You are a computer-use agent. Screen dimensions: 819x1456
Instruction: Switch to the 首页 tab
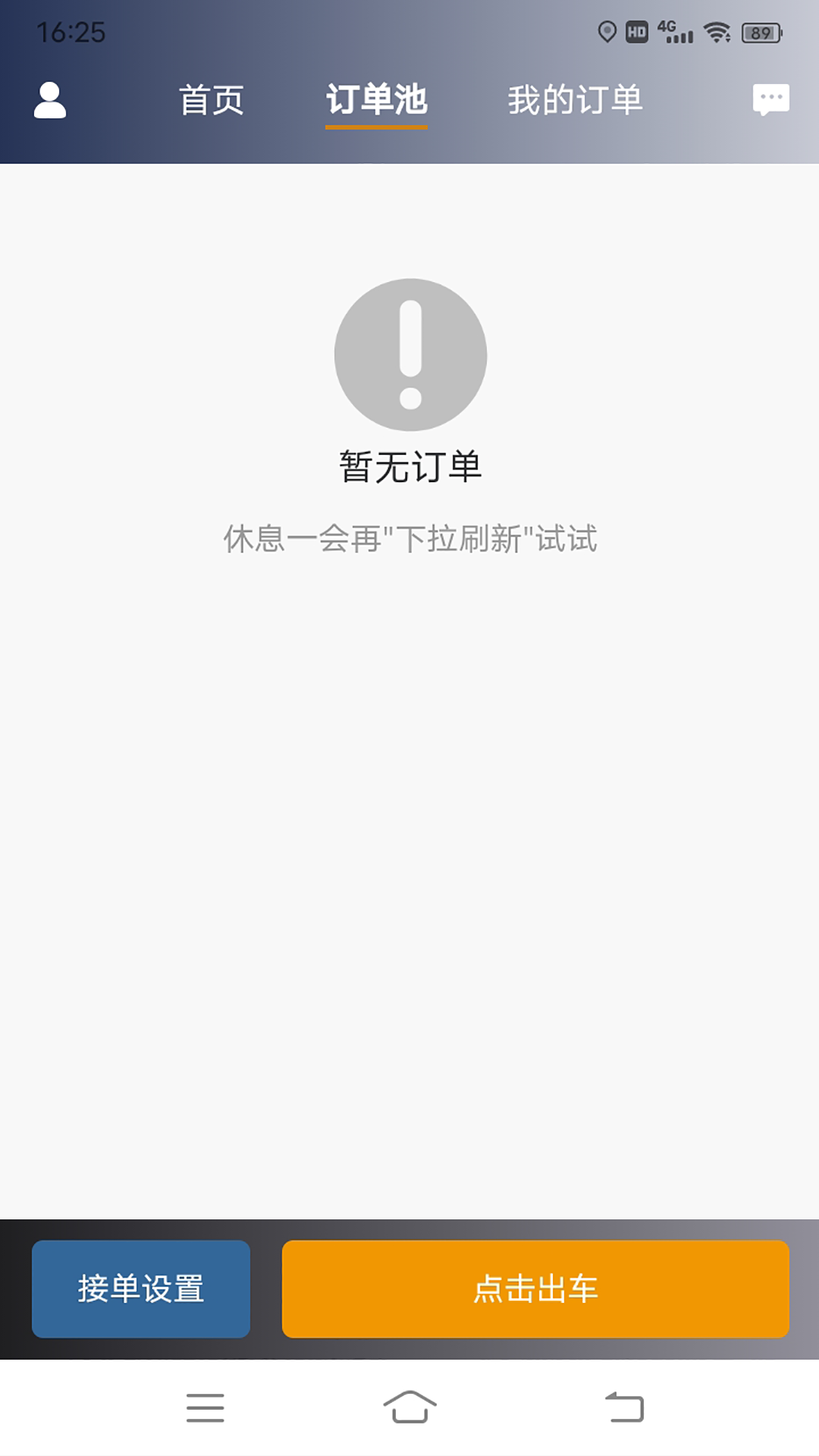click(211, 100)
